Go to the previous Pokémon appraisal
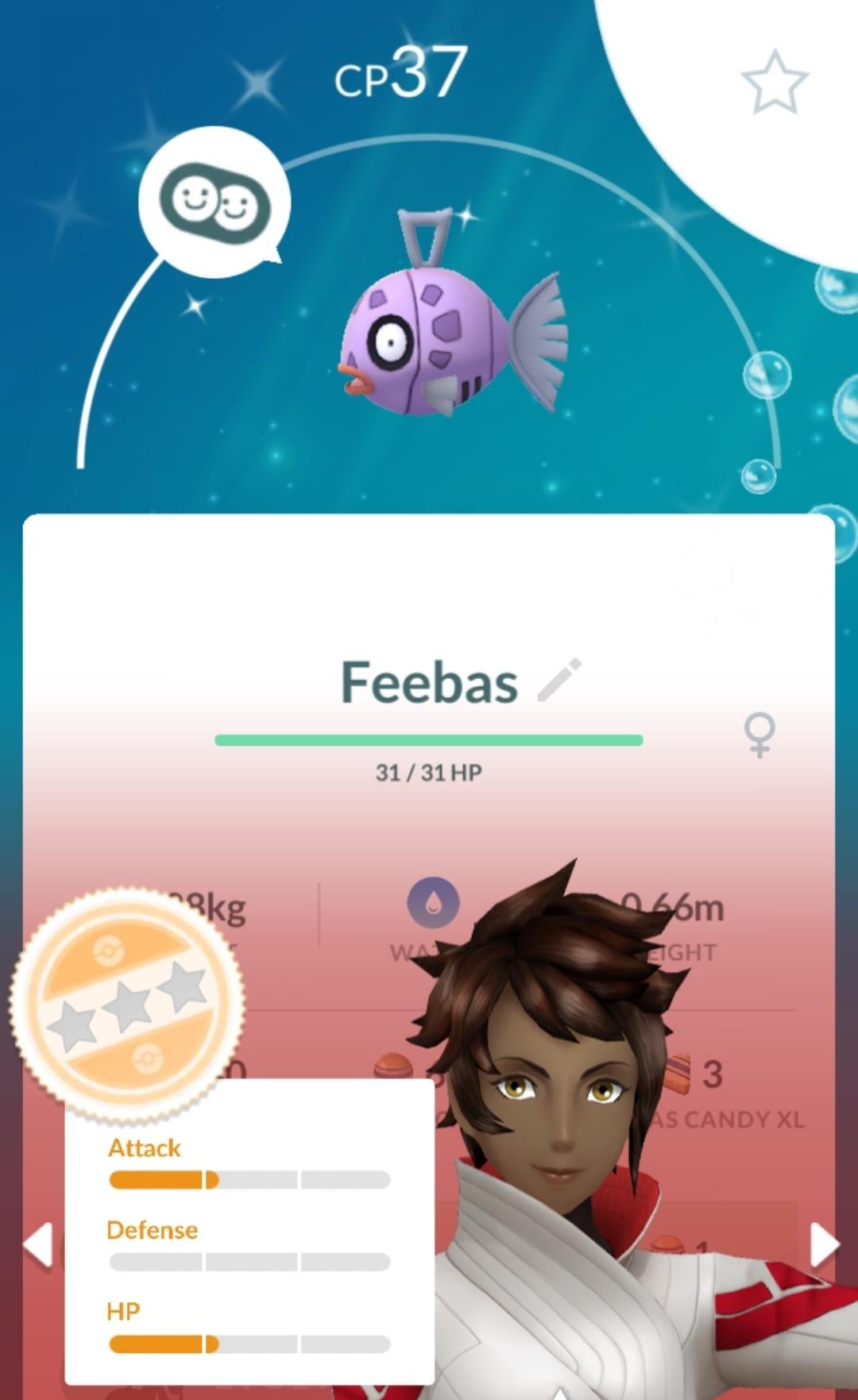 (x=38, y=1244)
